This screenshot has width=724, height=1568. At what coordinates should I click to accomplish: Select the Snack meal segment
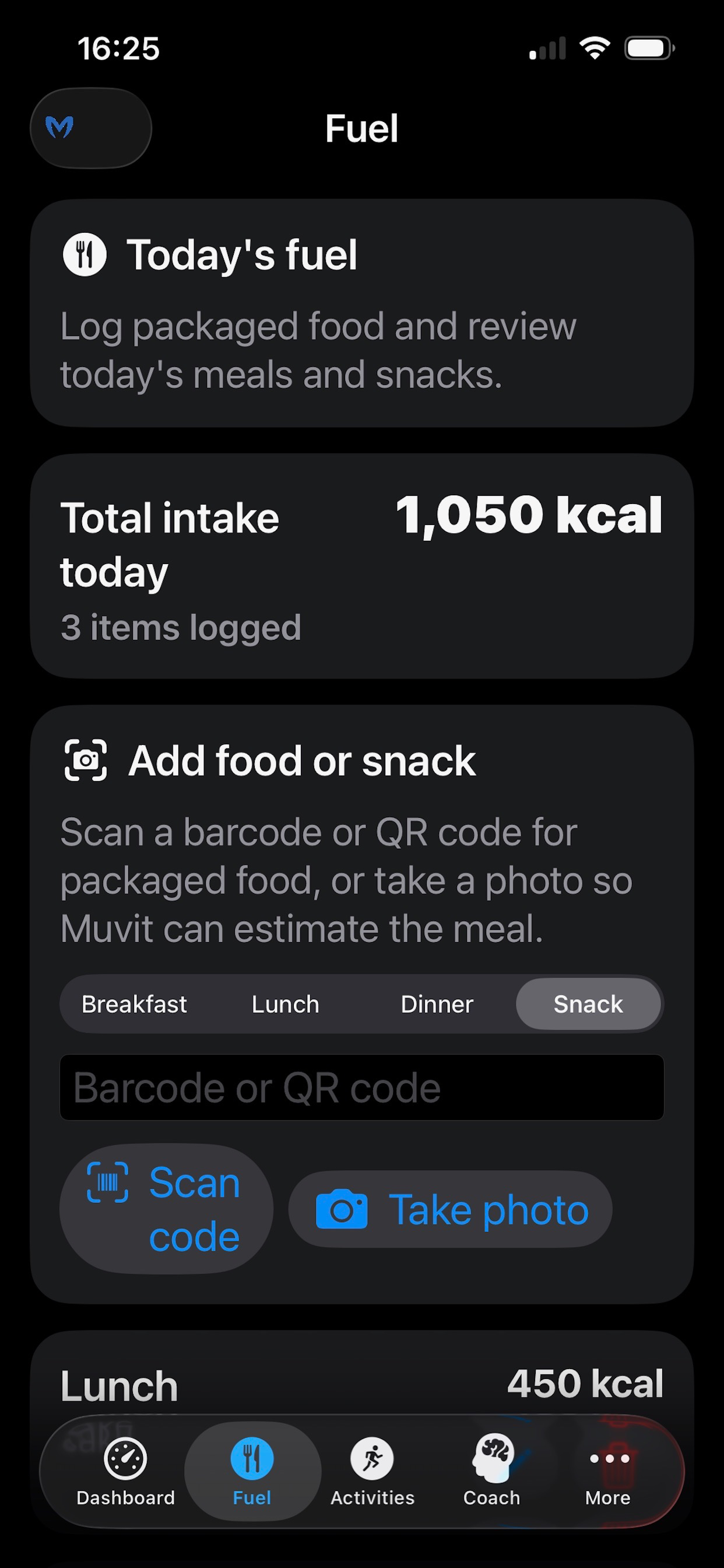[x=588, y=1004]
